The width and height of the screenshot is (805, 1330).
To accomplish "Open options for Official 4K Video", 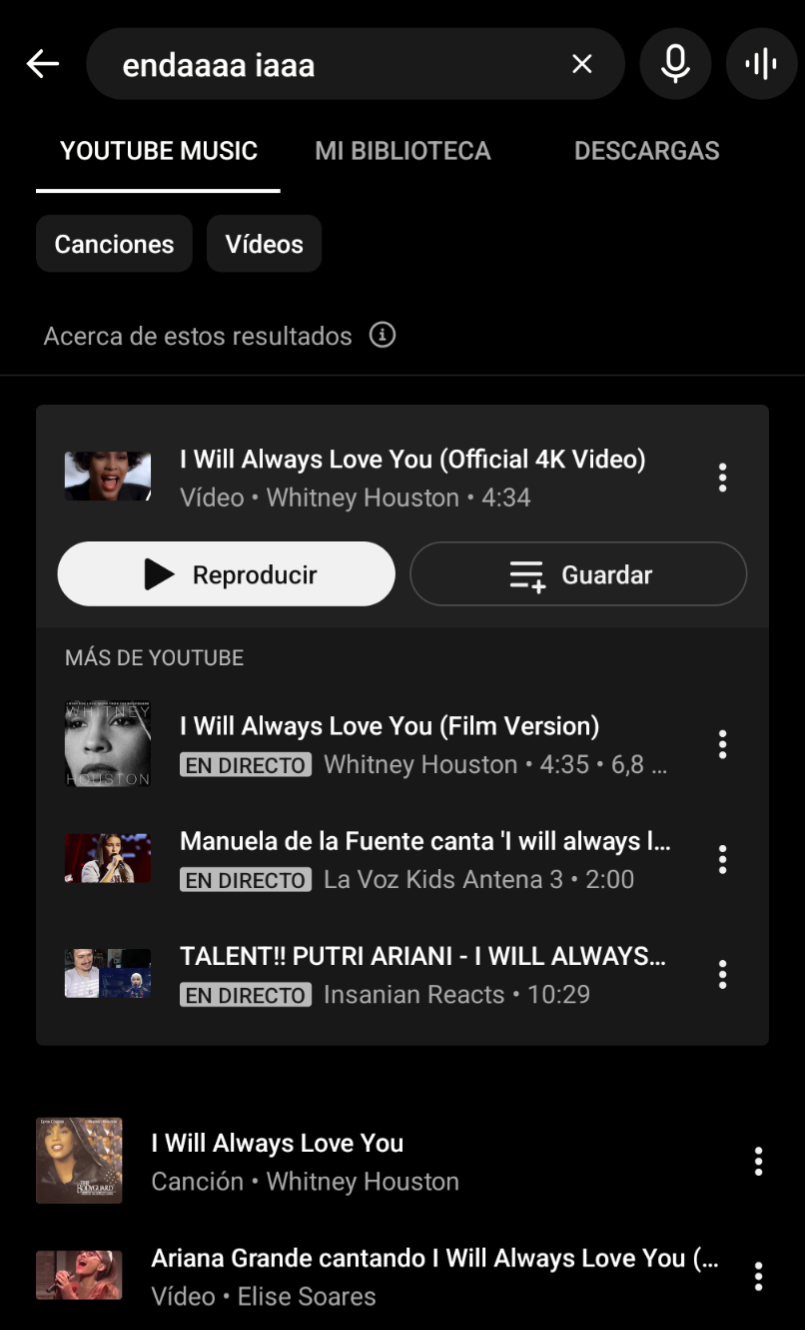I will (x=722, y=478).
